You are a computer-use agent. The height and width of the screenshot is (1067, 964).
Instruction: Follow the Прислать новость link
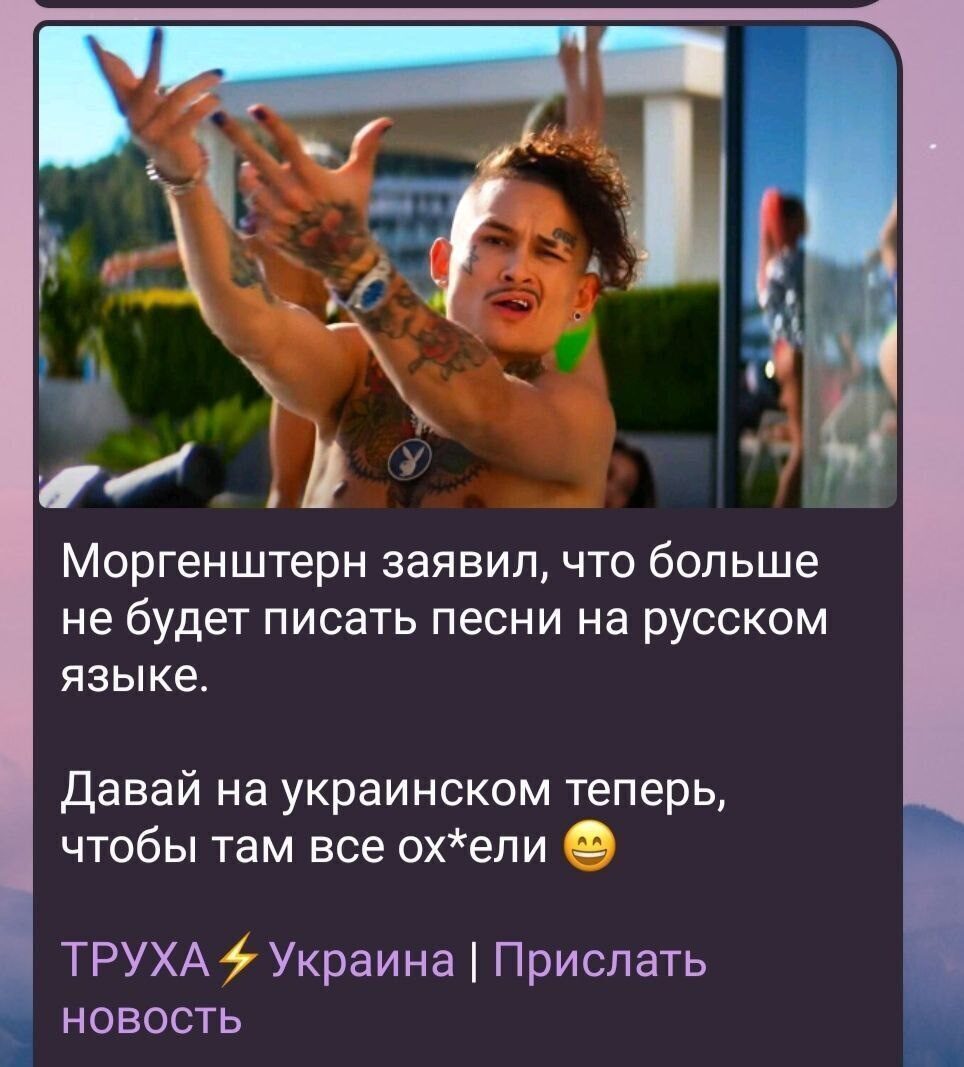pos(600,962)
